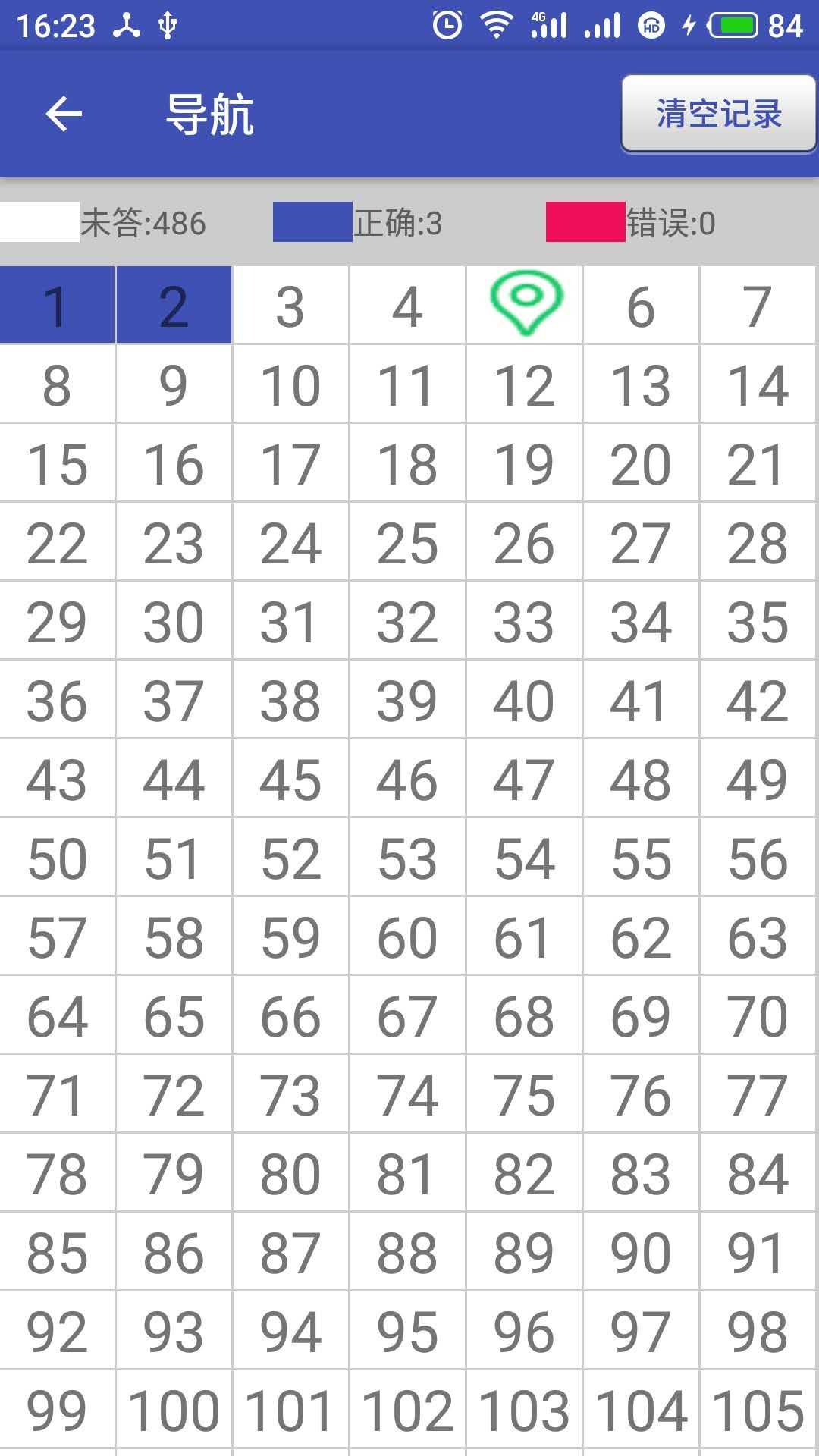The height and width of the screenshot is (1456, 819).
Task: Select question 12 from the grid
Action: [525, 384]
